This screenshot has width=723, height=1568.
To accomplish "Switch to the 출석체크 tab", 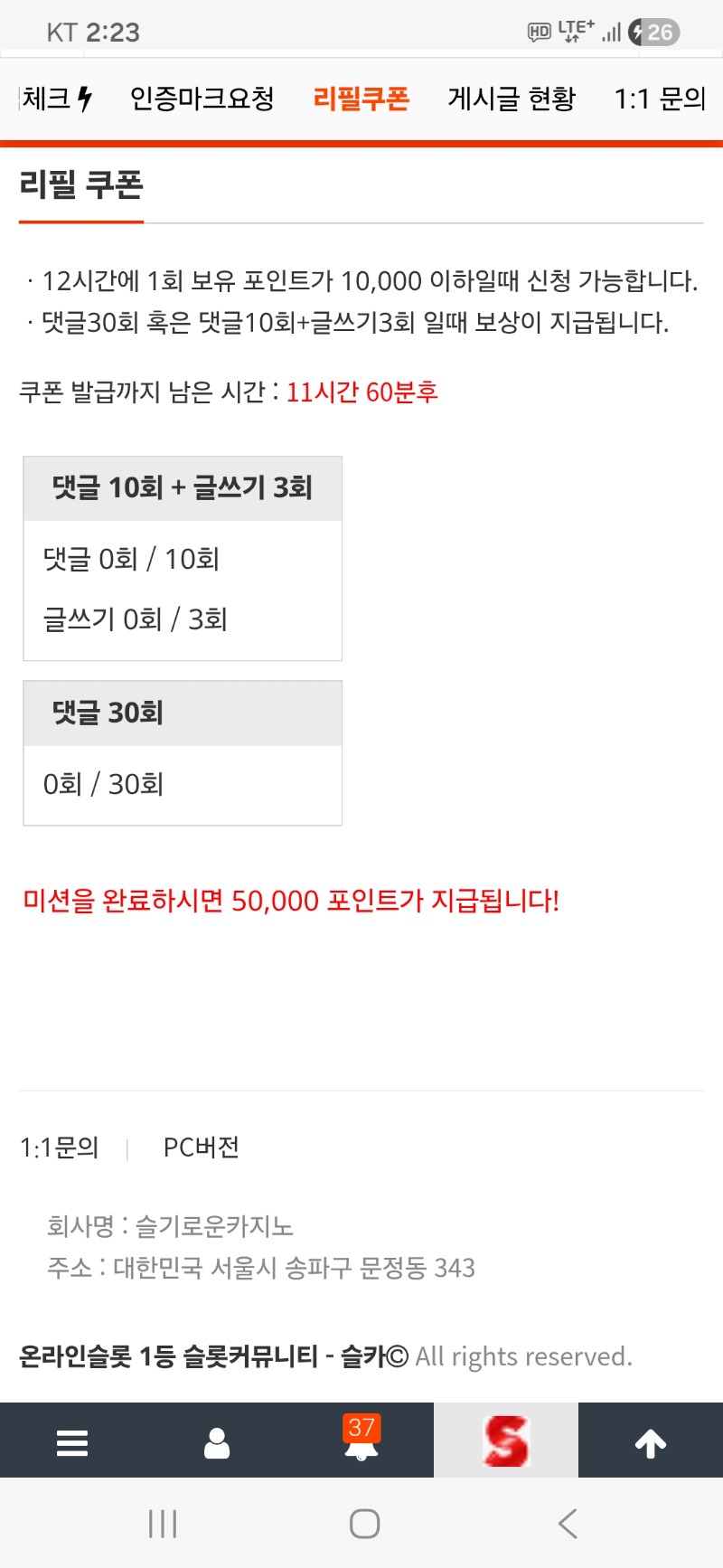I will tap(54, 99).
